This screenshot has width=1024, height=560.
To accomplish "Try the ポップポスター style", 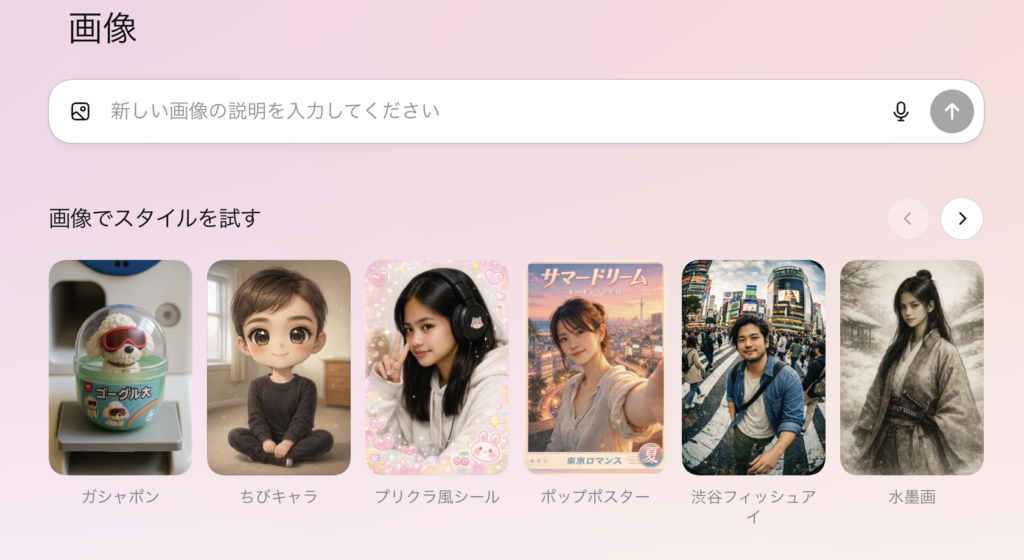I will (595, 367).
